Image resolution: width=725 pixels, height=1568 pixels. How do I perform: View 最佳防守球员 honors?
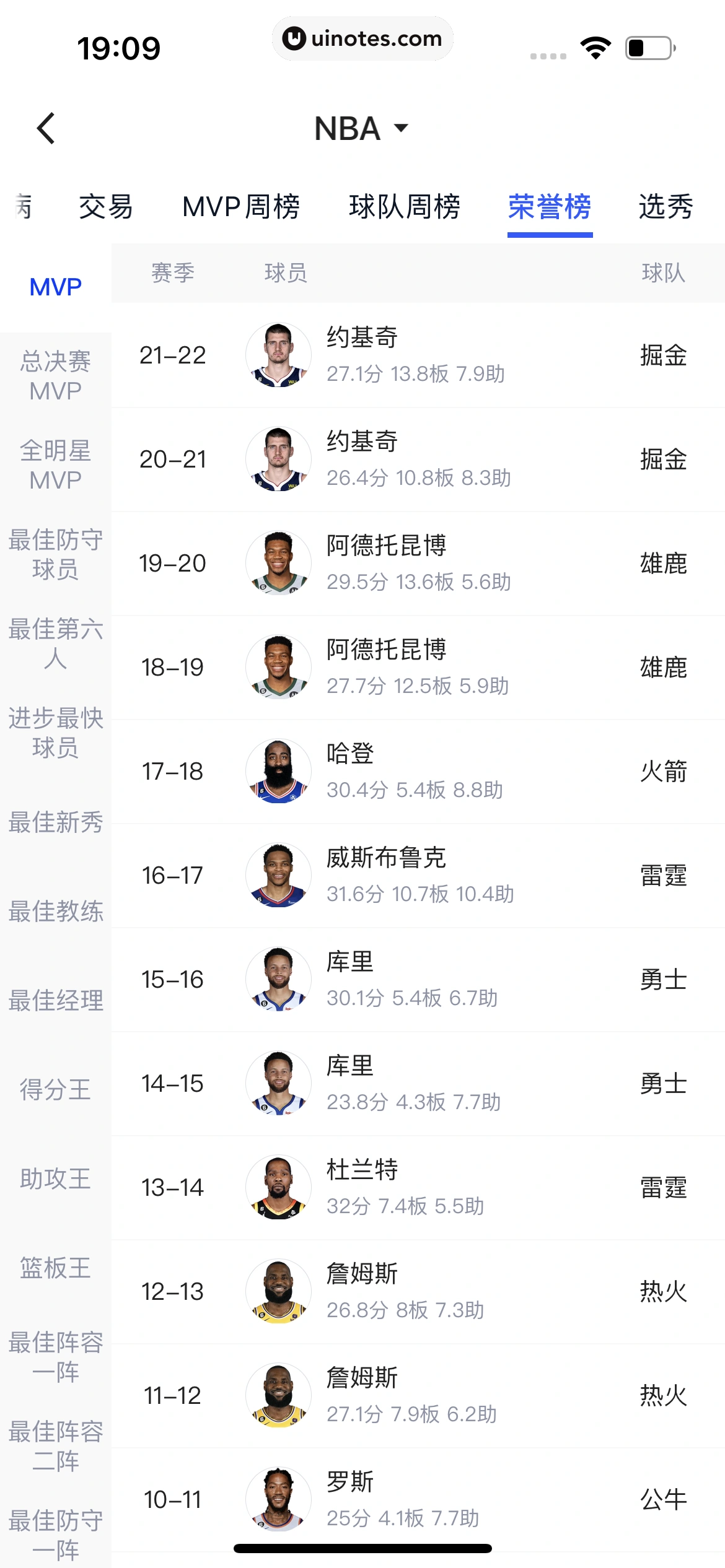click(56, 554)
